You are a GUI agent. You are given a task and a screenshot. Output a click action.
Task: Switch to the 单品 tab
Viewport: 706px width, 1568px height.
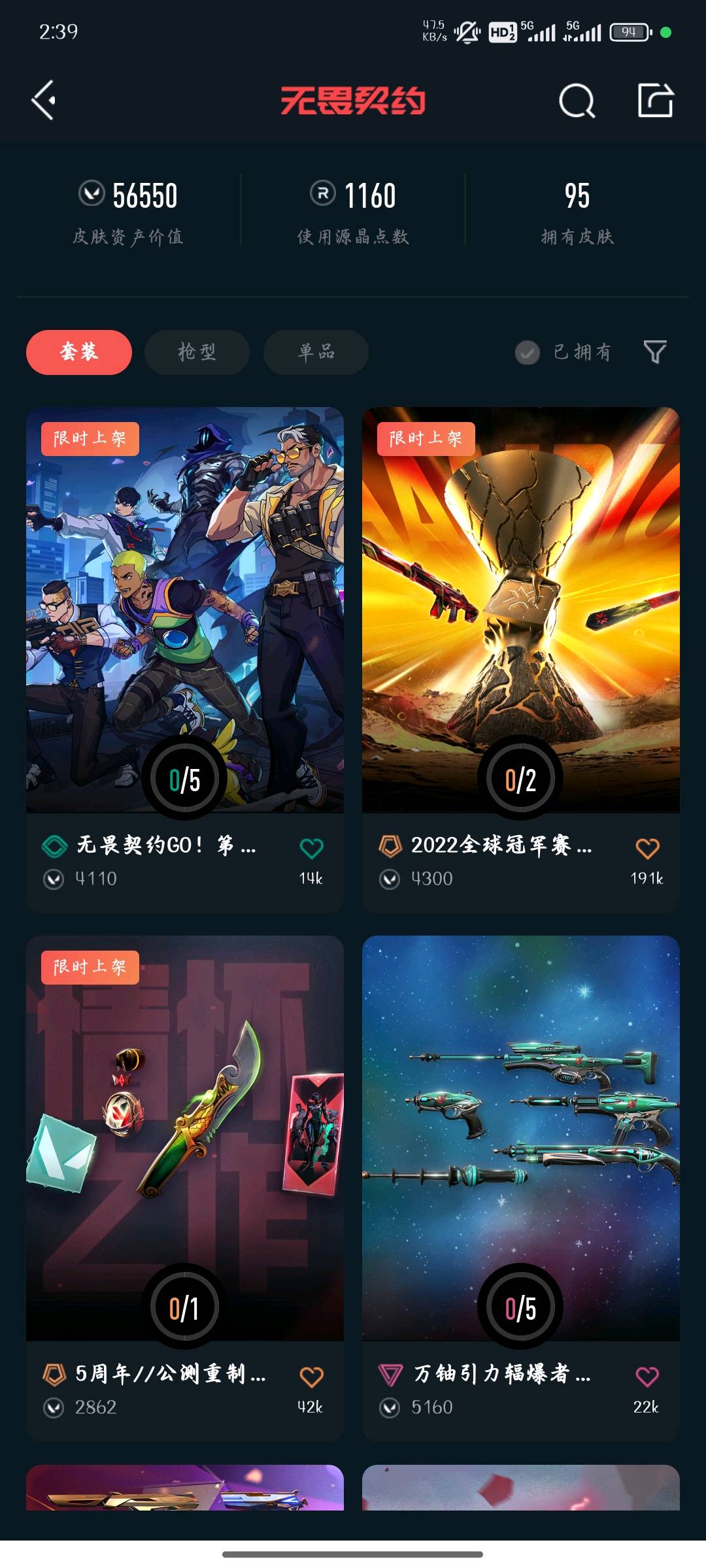(316, 352)
